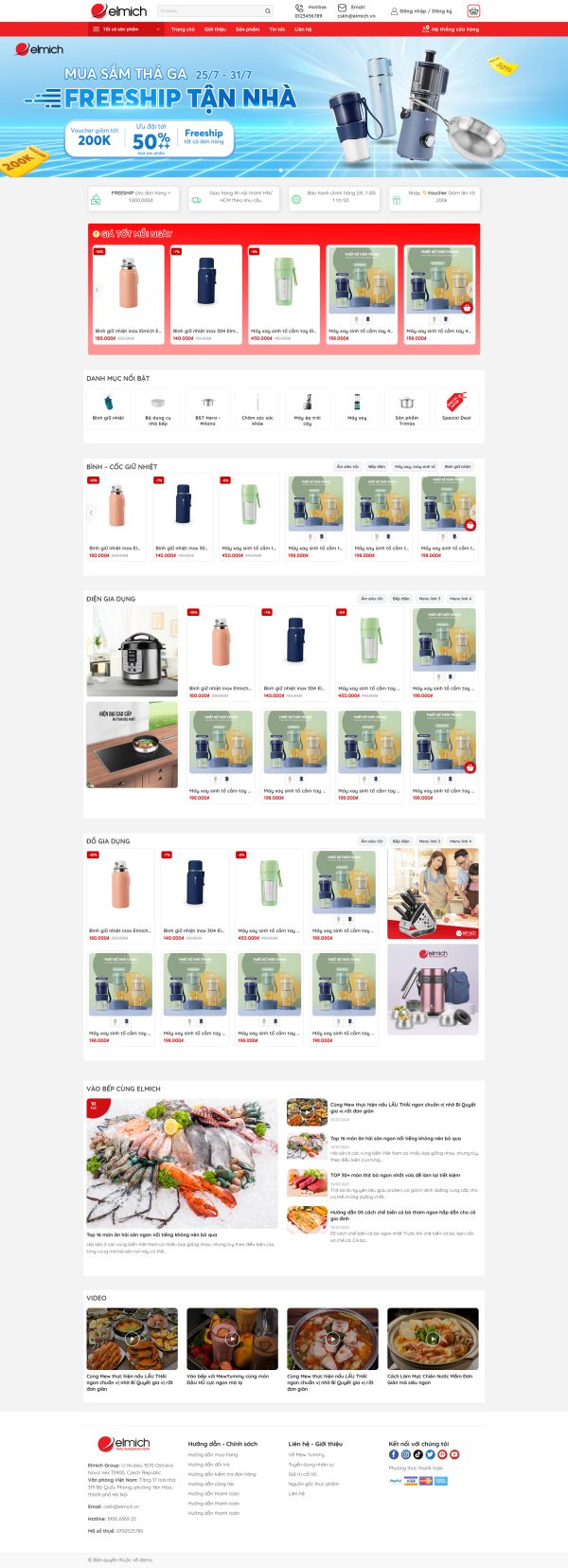
Task: Open the shopping cart icon
Action: [x=473, y=10]
